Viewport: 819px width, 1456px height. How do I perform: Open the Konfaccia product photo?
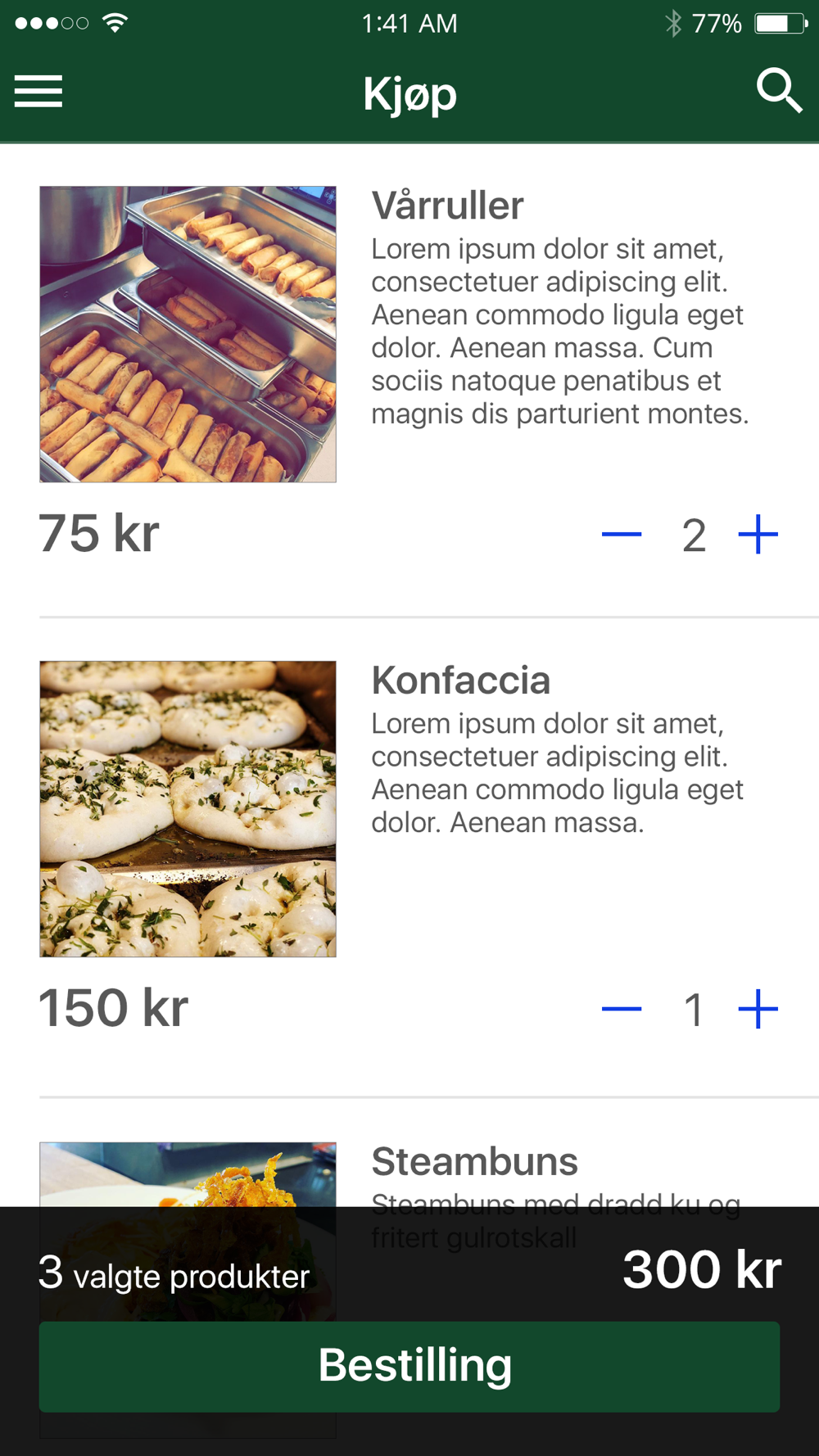[x=188, y=809]
